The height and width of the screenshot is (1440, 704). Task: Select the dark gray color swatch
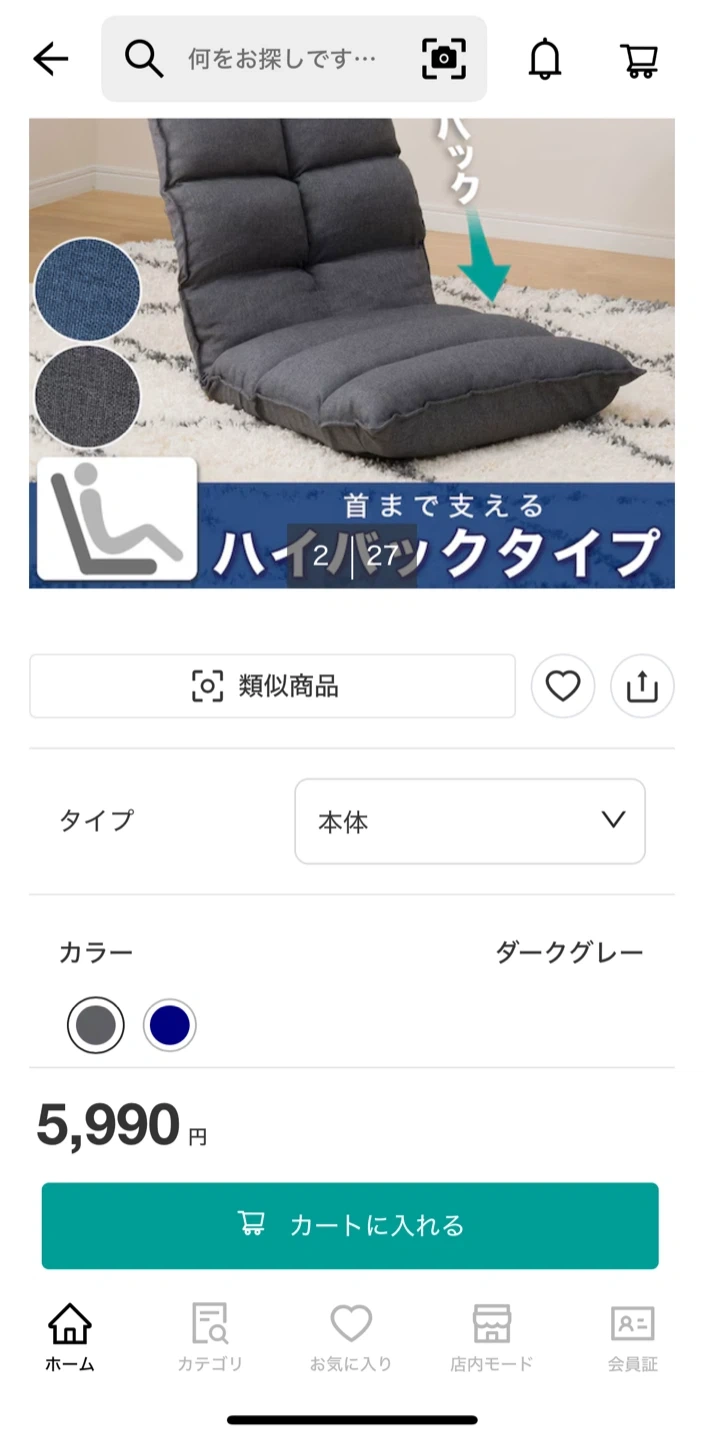pos(96,1025)
